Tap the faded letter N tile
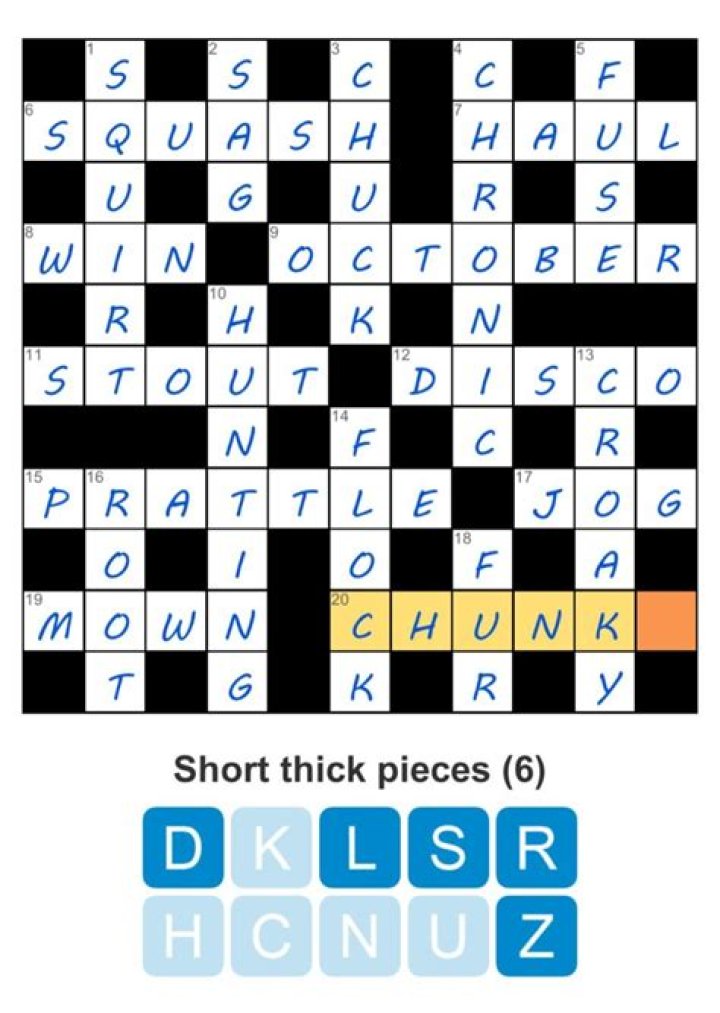 point(359,936)
